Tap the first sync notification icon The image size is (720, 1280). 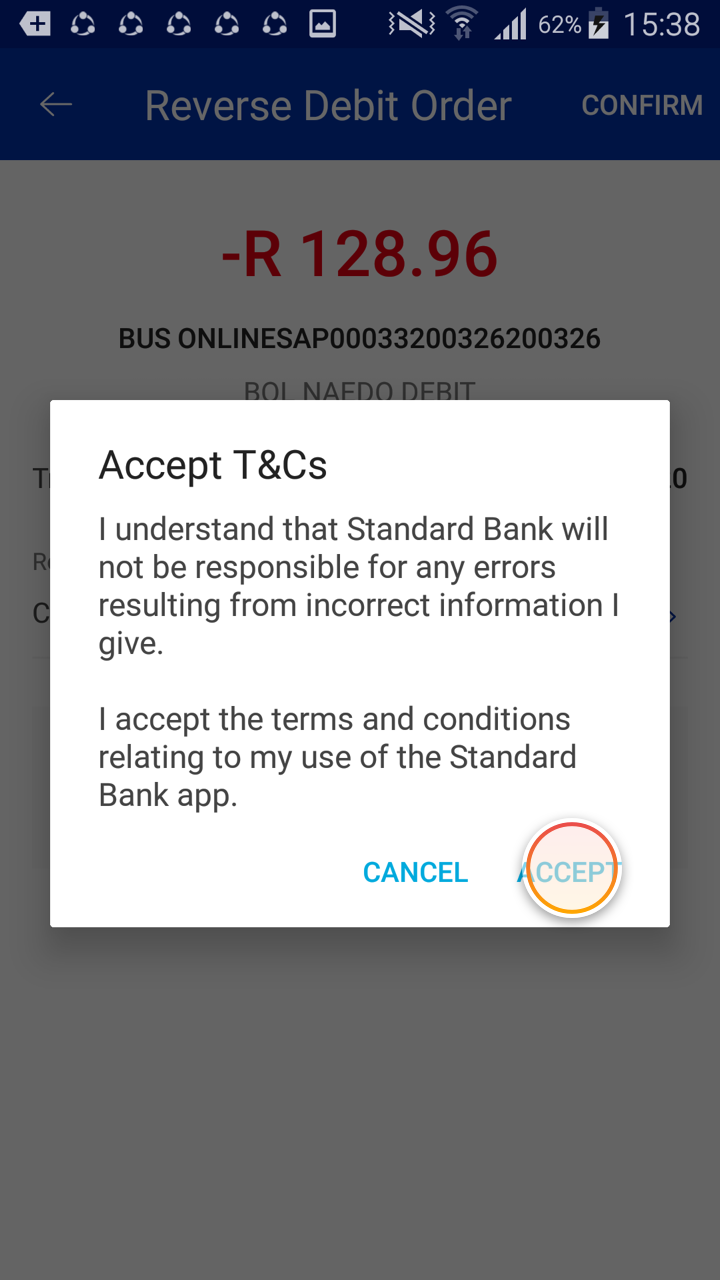pyautogui.click(x=83, y=22)
